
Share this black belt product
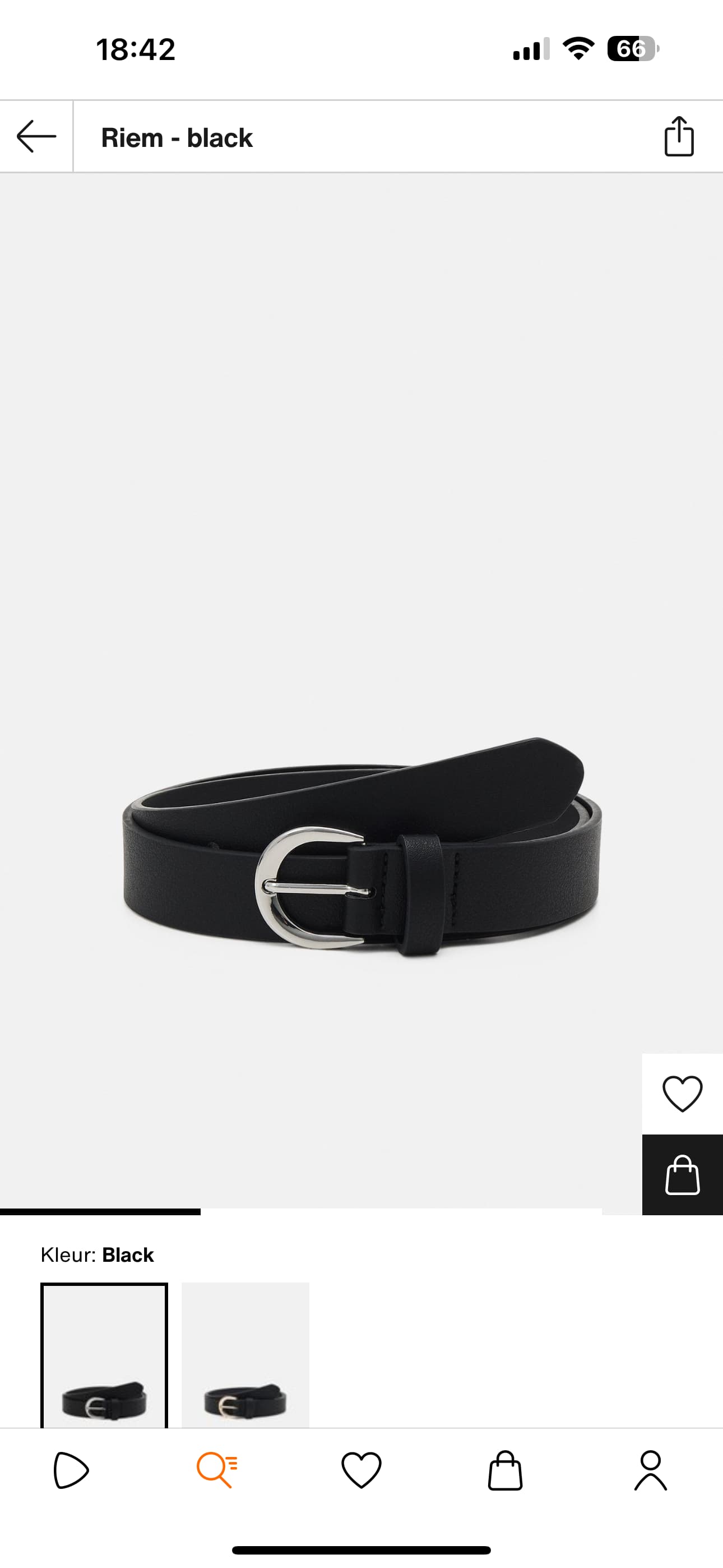pyautogui.click(x=679, y=136)
